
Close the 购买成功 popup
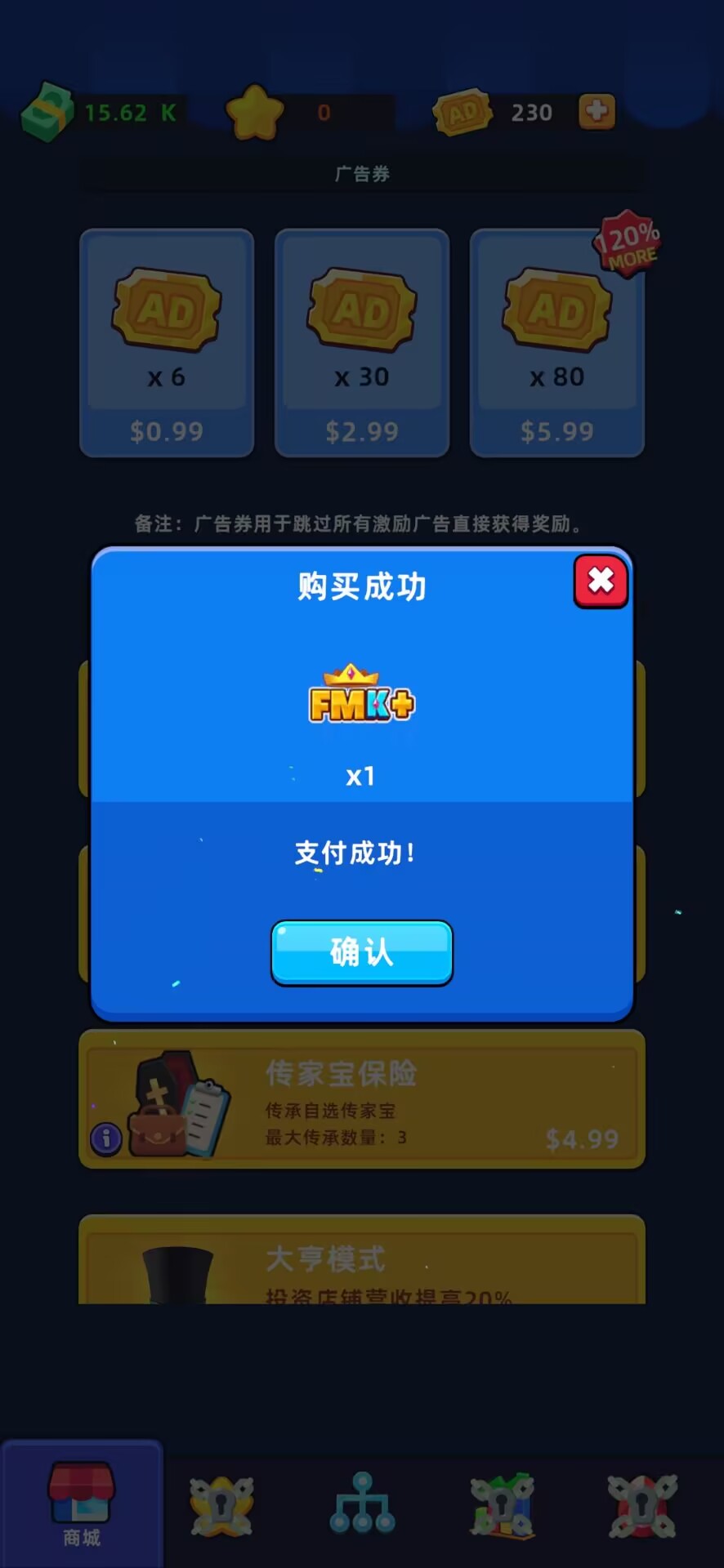(601, 581)
